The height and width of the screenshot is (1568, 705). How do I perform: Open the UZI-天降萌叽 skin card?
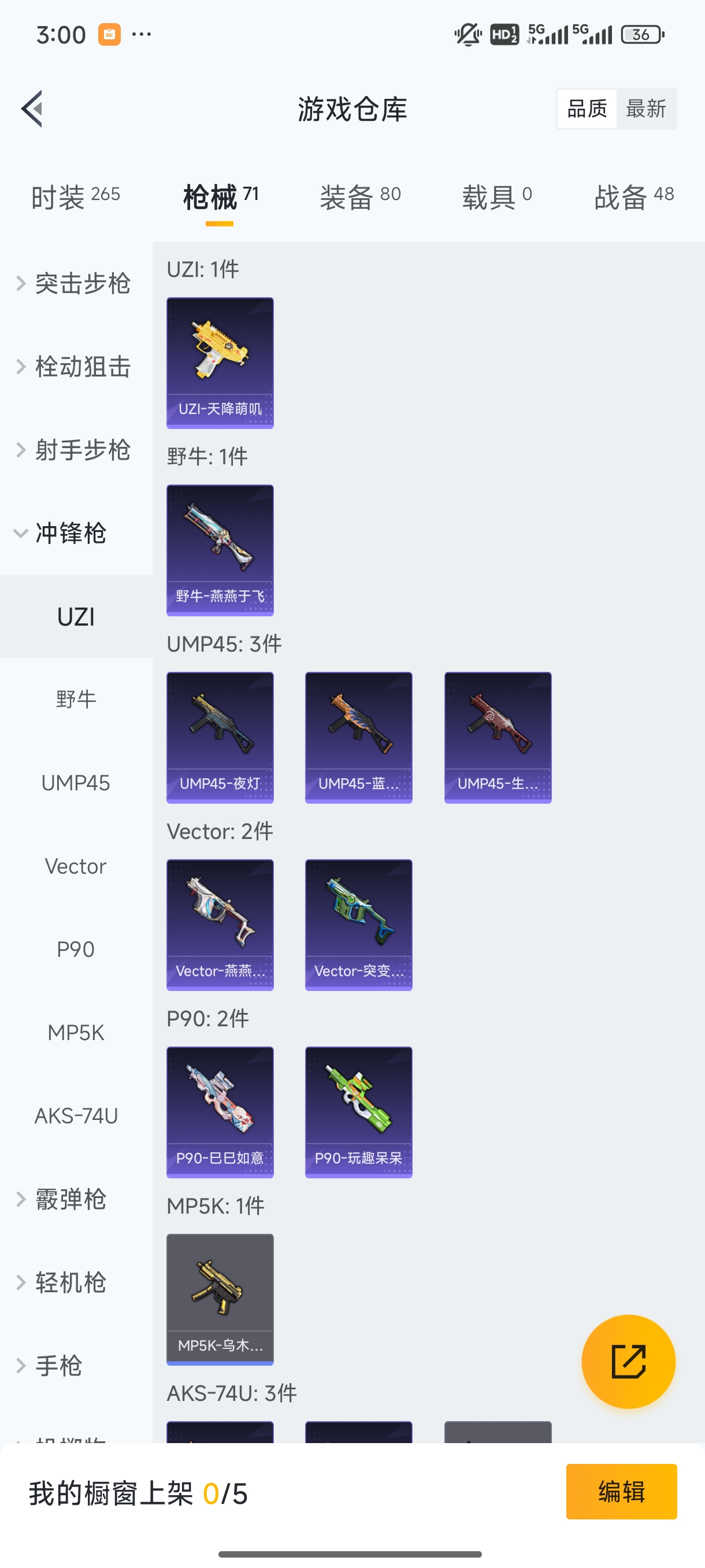click(220, 362)
